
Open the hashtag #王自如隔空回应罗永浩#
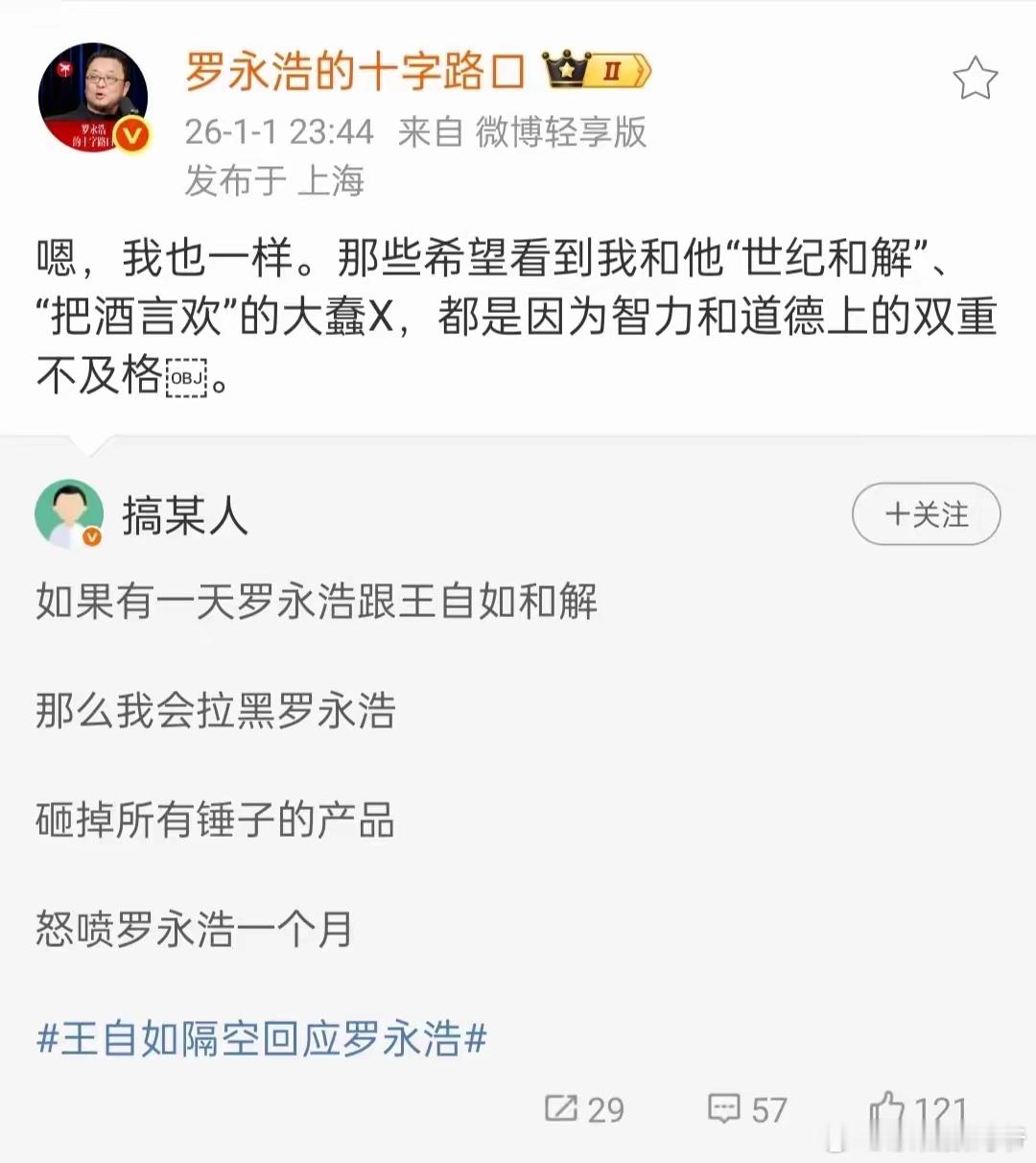261,1037
